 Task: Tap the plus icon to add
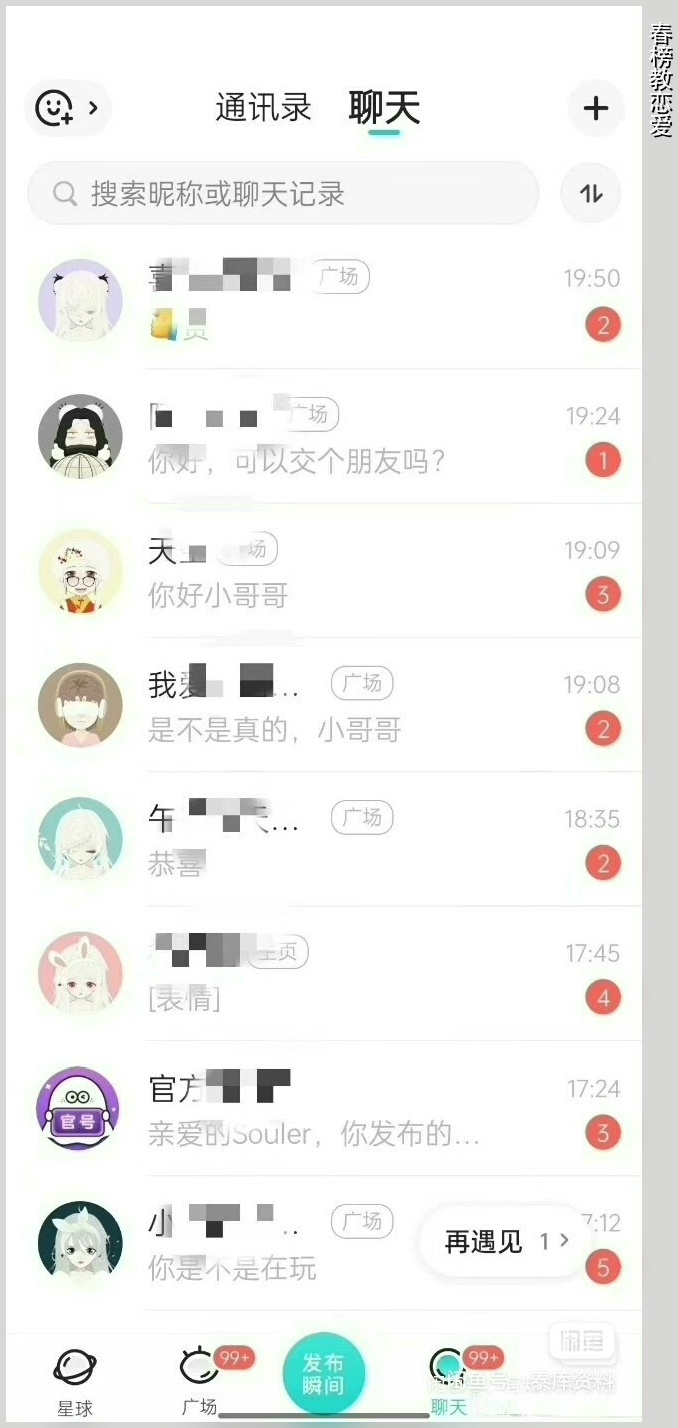(596, 108)
